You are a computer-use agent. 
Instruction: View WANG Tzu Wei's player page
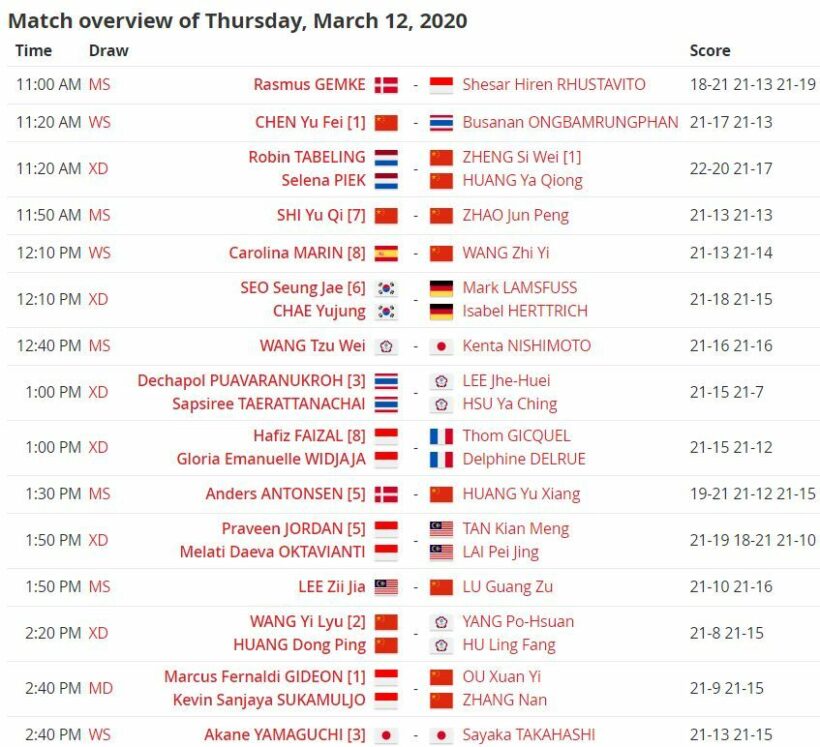coord(313,346)
